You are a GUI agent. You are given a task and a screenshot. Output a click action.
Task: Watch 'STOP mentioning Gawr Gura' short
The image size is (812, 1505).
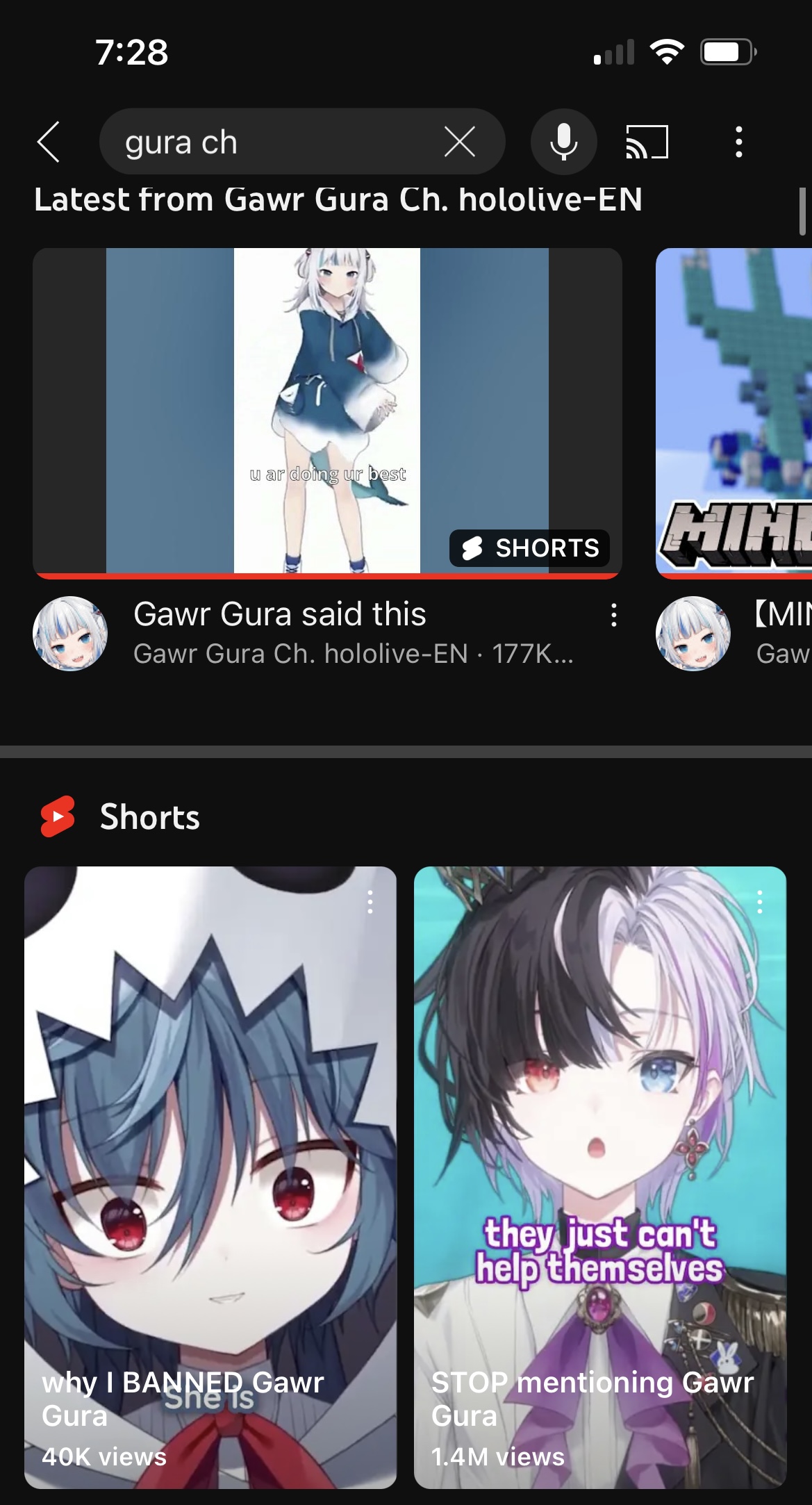[x=600, y=1177]
